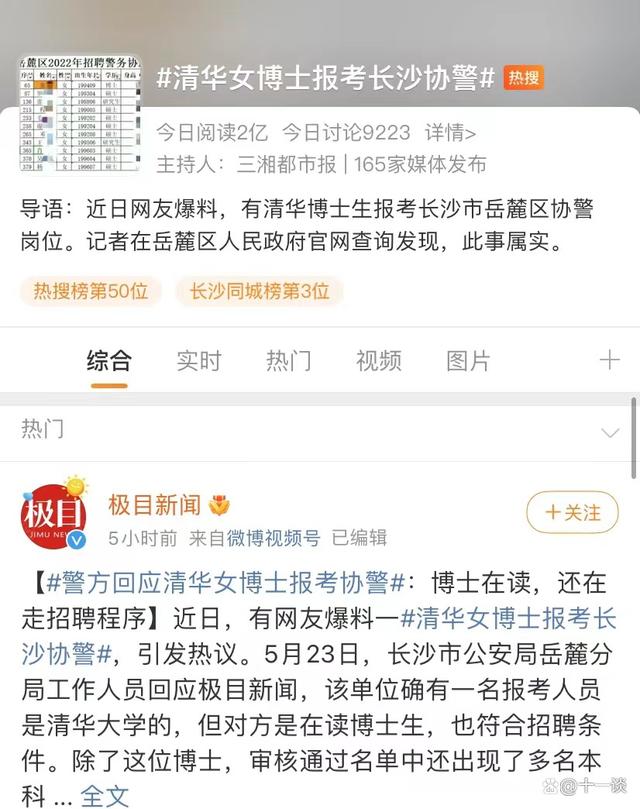Viewport: 640px width, 809px height.
Task: Switch to the 实时 tab
Action: click(198, 361)
